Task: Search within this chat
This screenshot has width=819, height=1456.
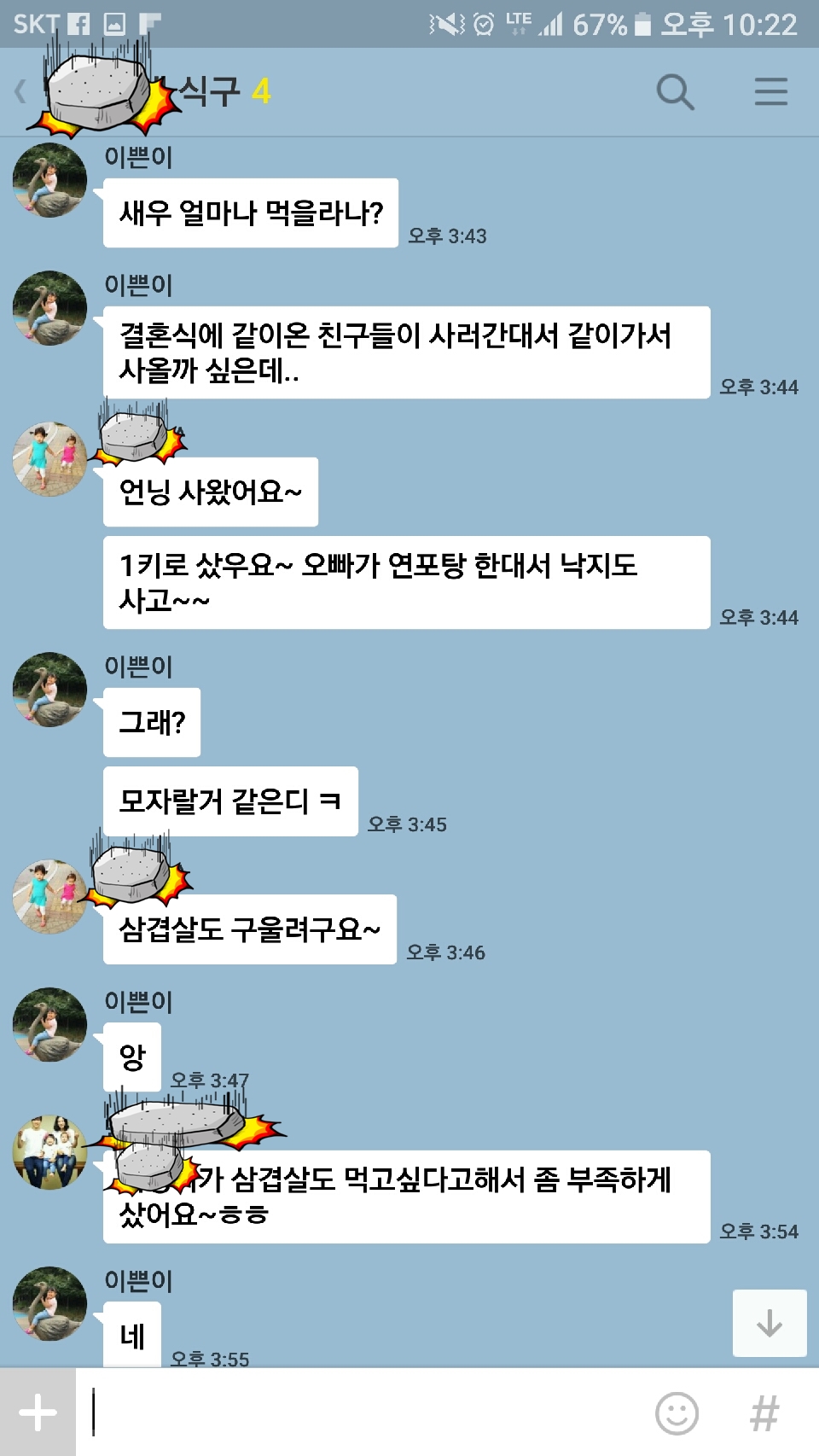Action: tap(675, 91)
